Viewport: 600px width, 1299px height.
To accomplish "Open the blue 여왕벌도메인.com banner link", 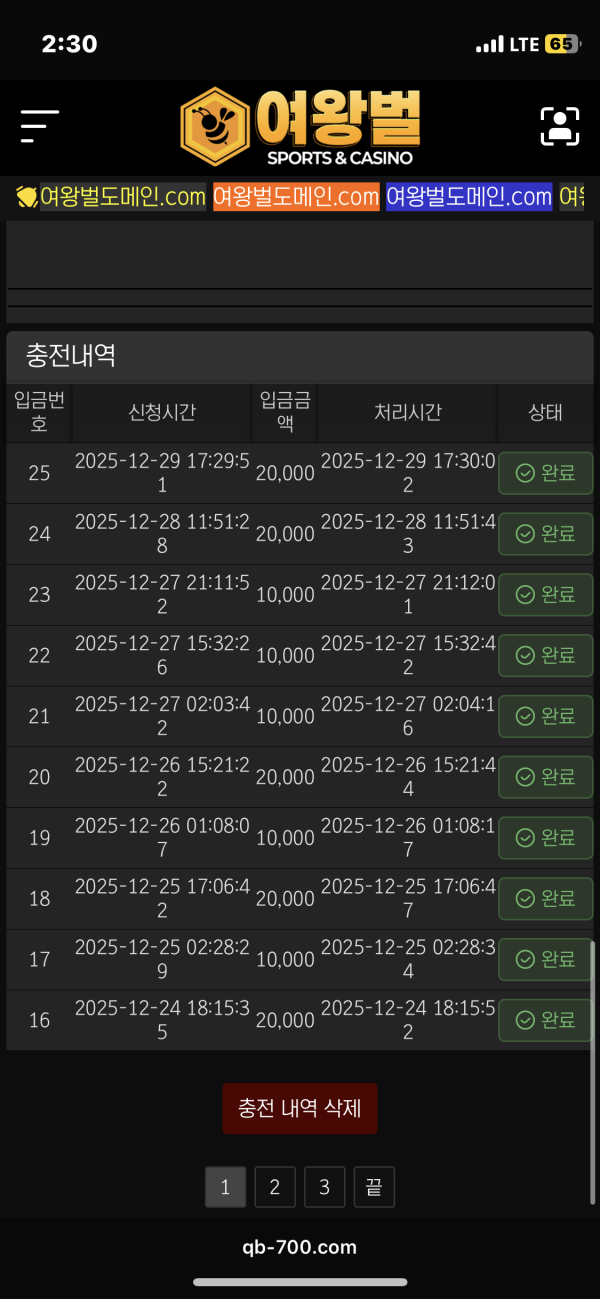I will pos(469,197).
